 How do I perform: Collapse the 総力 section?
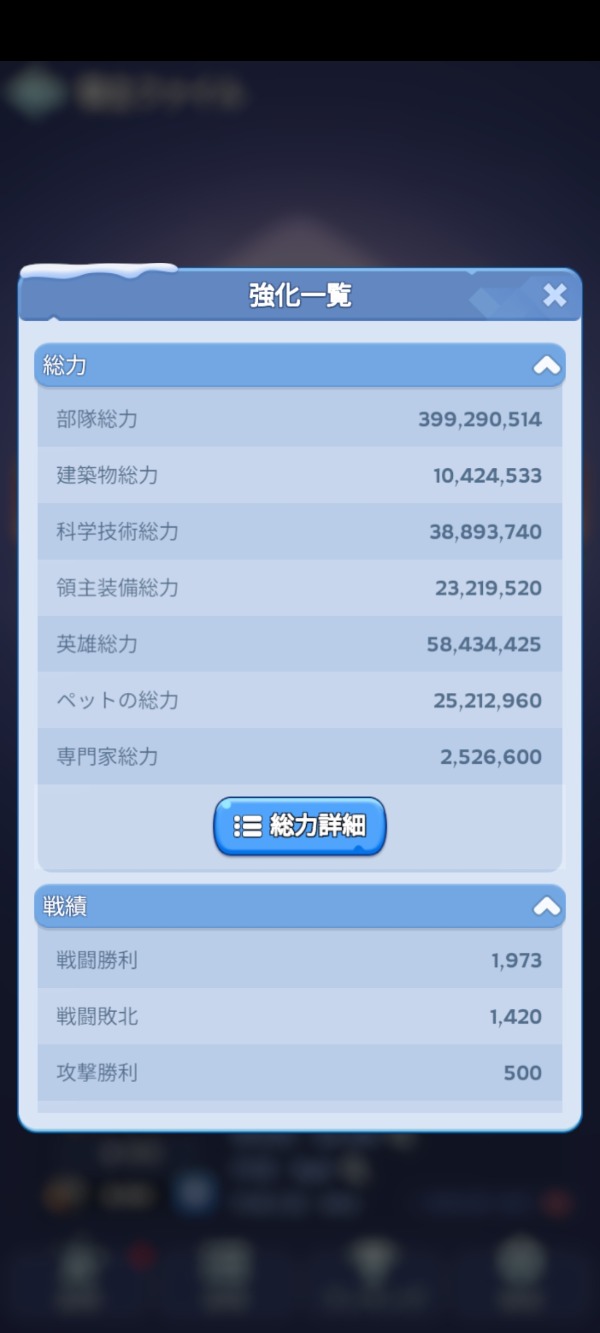(x=546, y=366)
